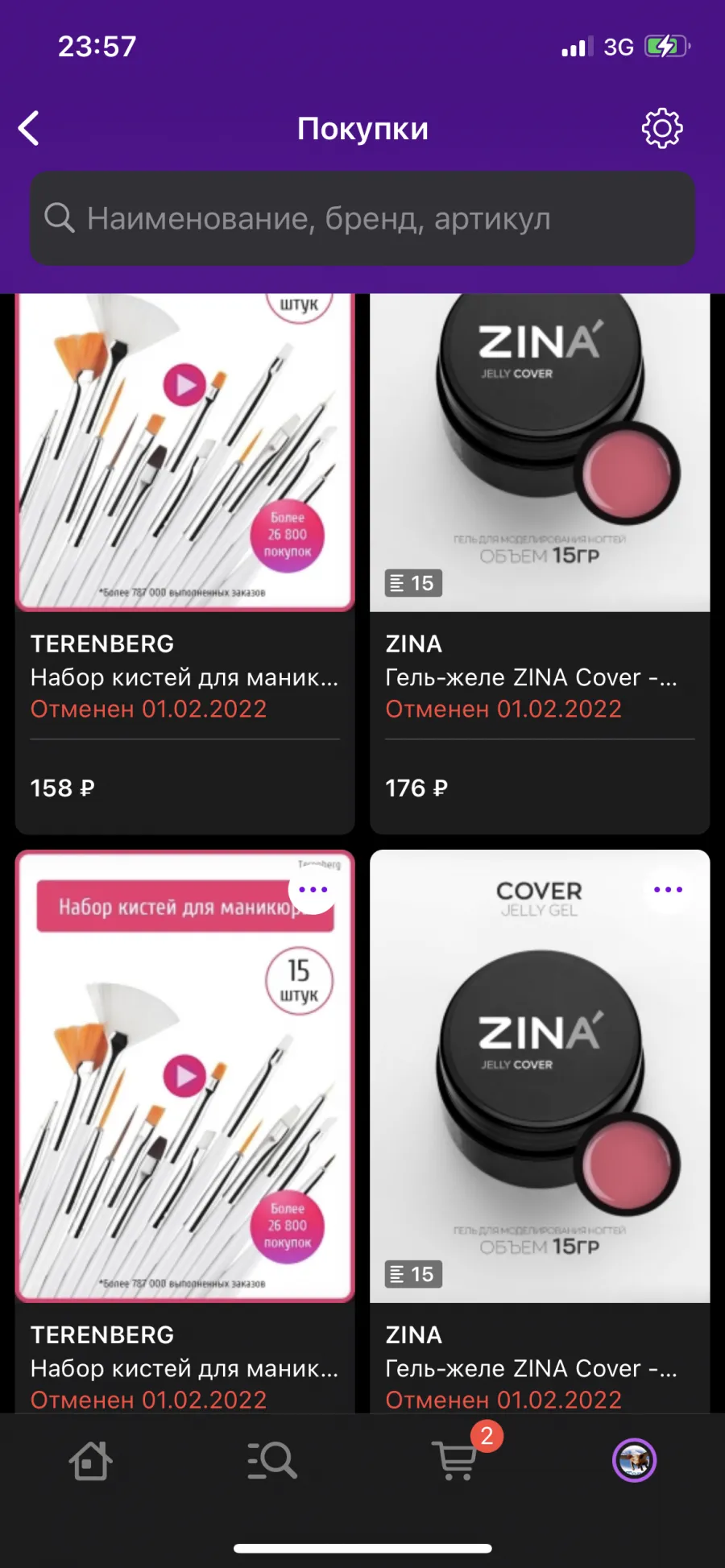The width and height of the screenshot is (725, 1568).
Task: Open the three-dot menu on the lower TERENBERG card
Action: [x=313, y=890]
